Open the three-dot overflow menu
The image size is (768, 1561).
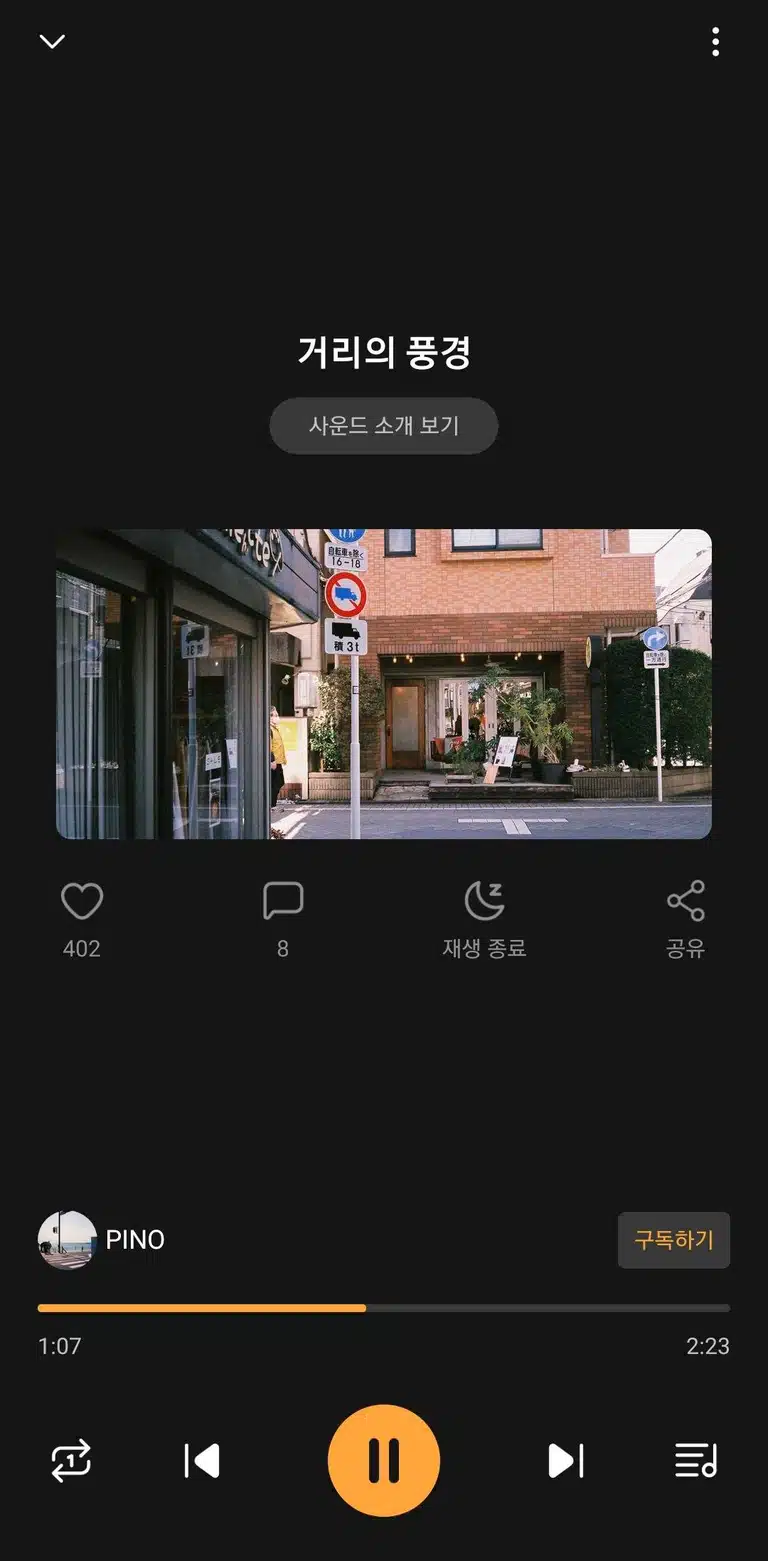[715, 42]
